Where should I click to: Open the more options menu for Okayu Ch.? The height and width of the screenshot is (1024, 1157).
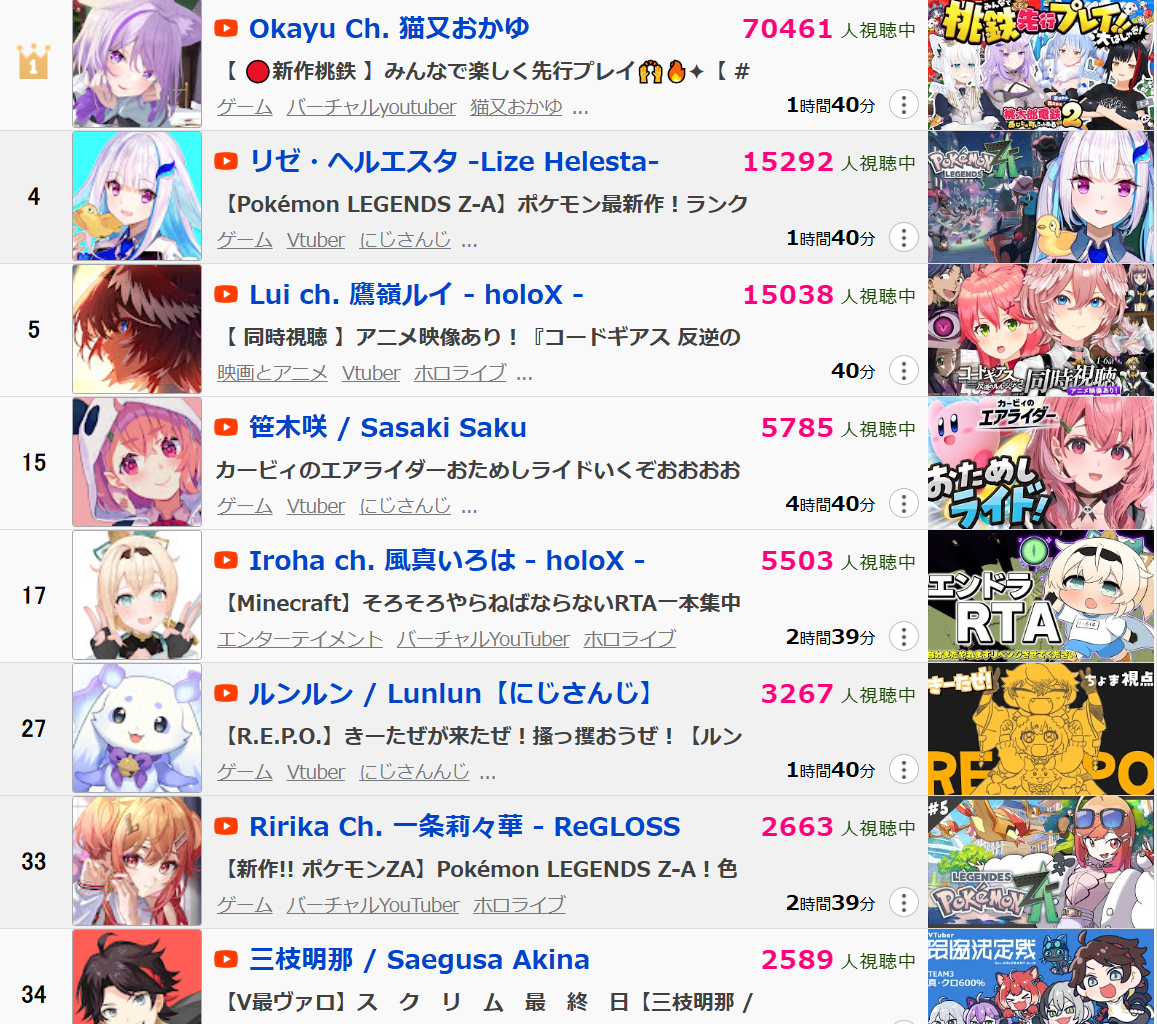coord(903,104)
